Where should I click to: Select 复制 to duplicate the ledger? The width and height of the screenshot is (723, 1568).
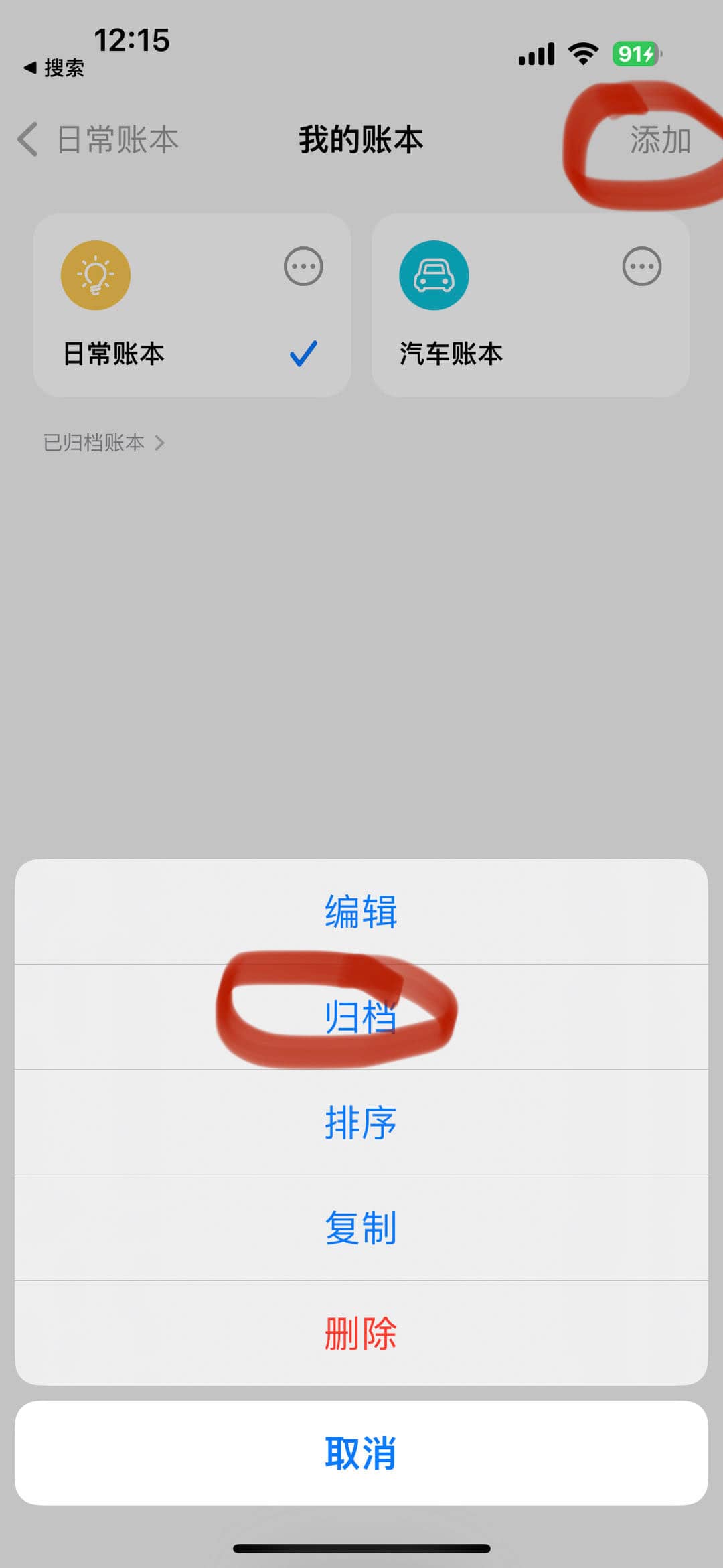(361, 1228)
